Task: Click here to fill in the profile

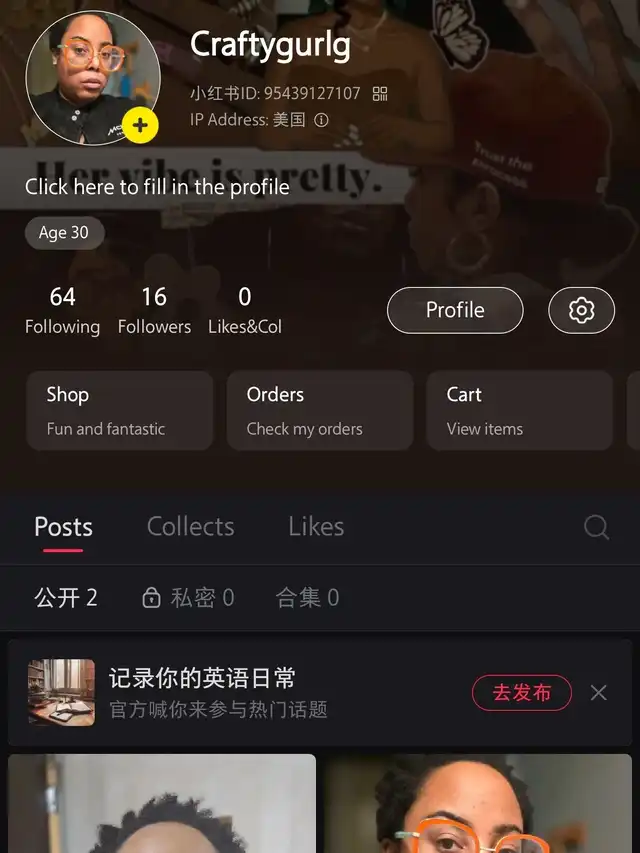Action: coord(157,187)
